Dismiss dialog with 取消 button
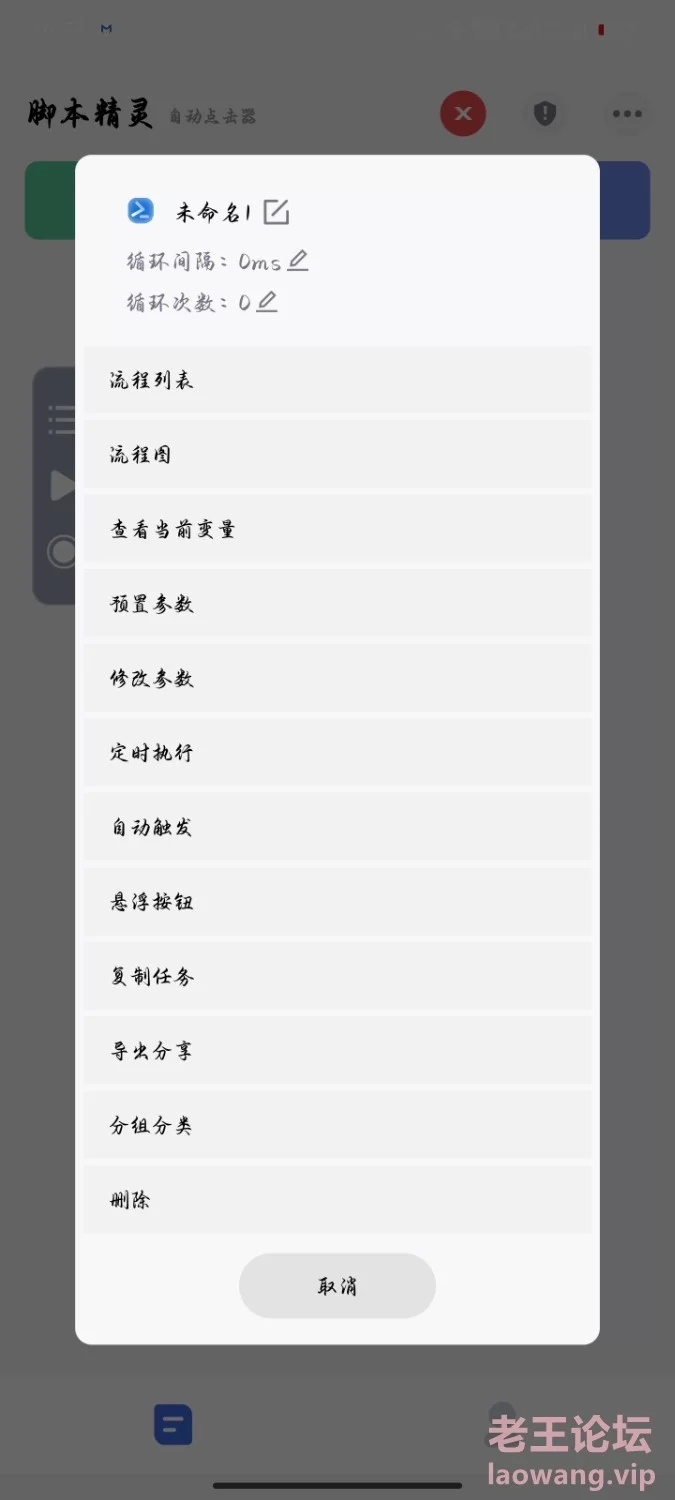 [337, 1286]
